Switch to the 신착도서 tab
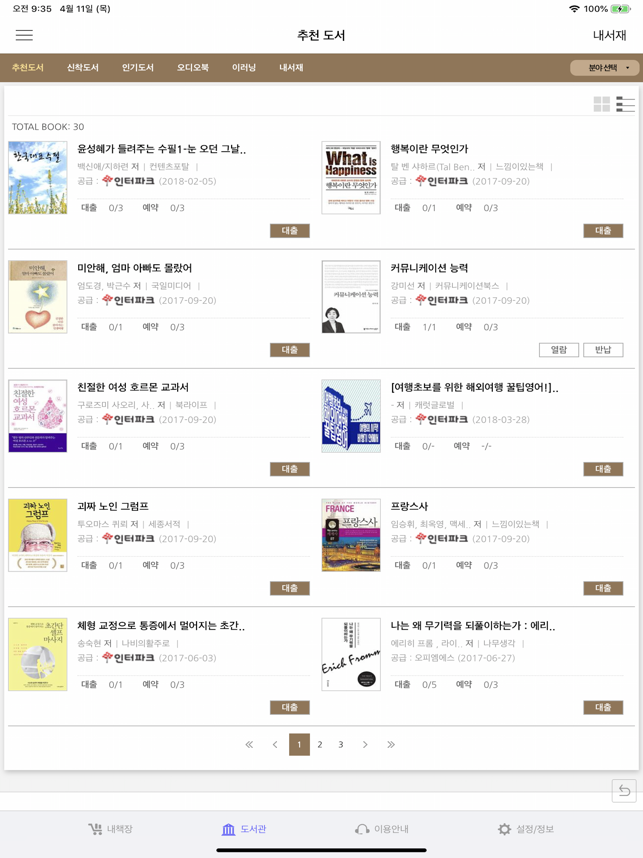 [x=83, y=68]
